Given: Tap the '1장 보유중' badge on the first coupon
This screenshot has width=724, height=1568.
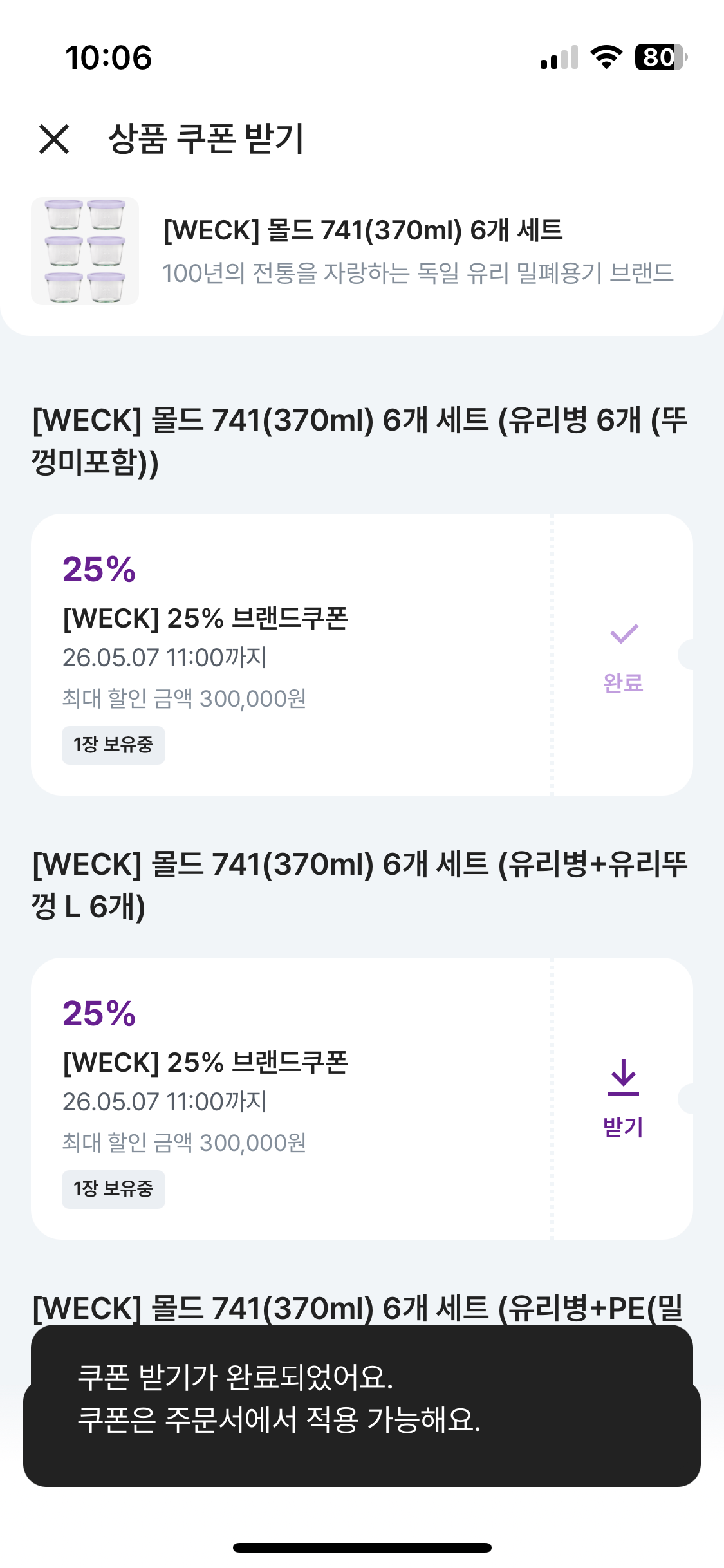Looking at the screenshot, I should click(113, 745).
